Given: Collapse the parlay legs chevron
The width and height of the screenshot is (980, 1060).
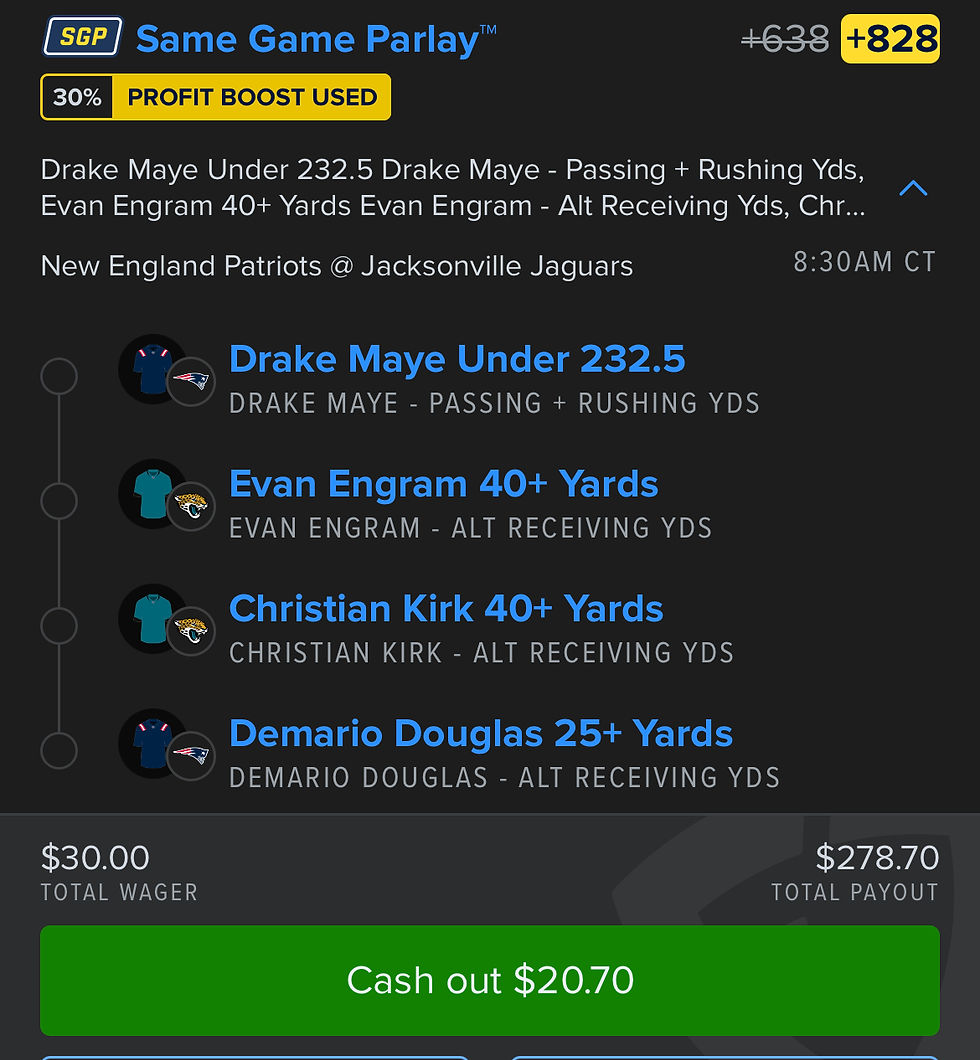Looking at the screenshot, I should coord(913,188).
